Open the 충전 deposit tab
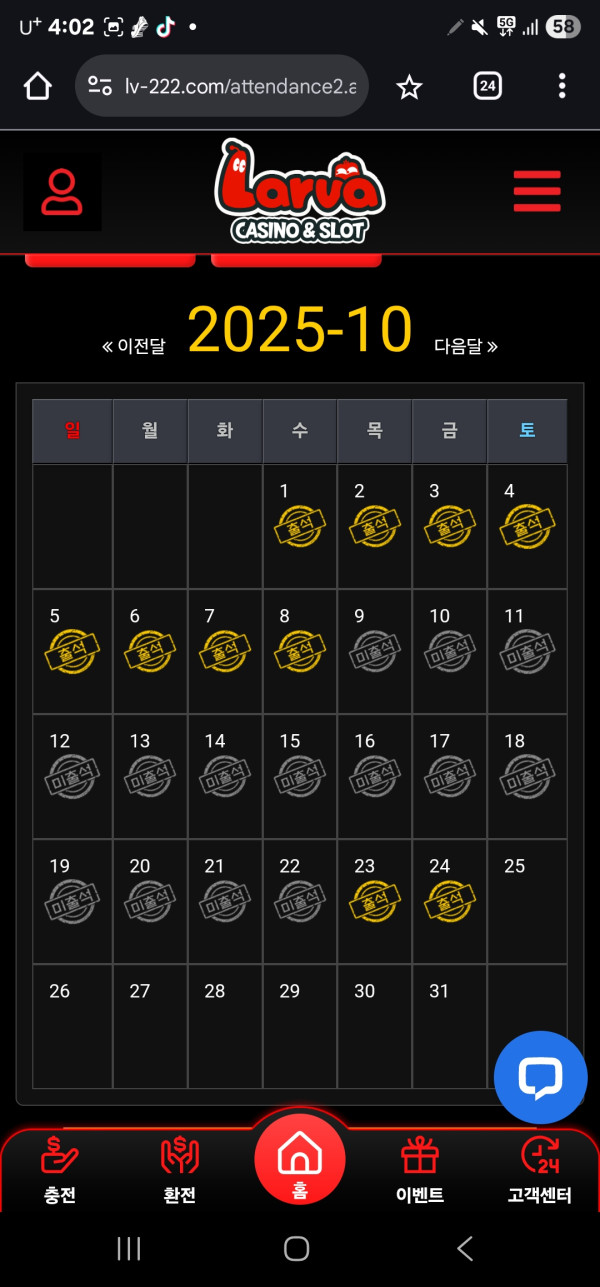The height and width of the screenshot is (1287, 600). click(x=60, y=1170)
